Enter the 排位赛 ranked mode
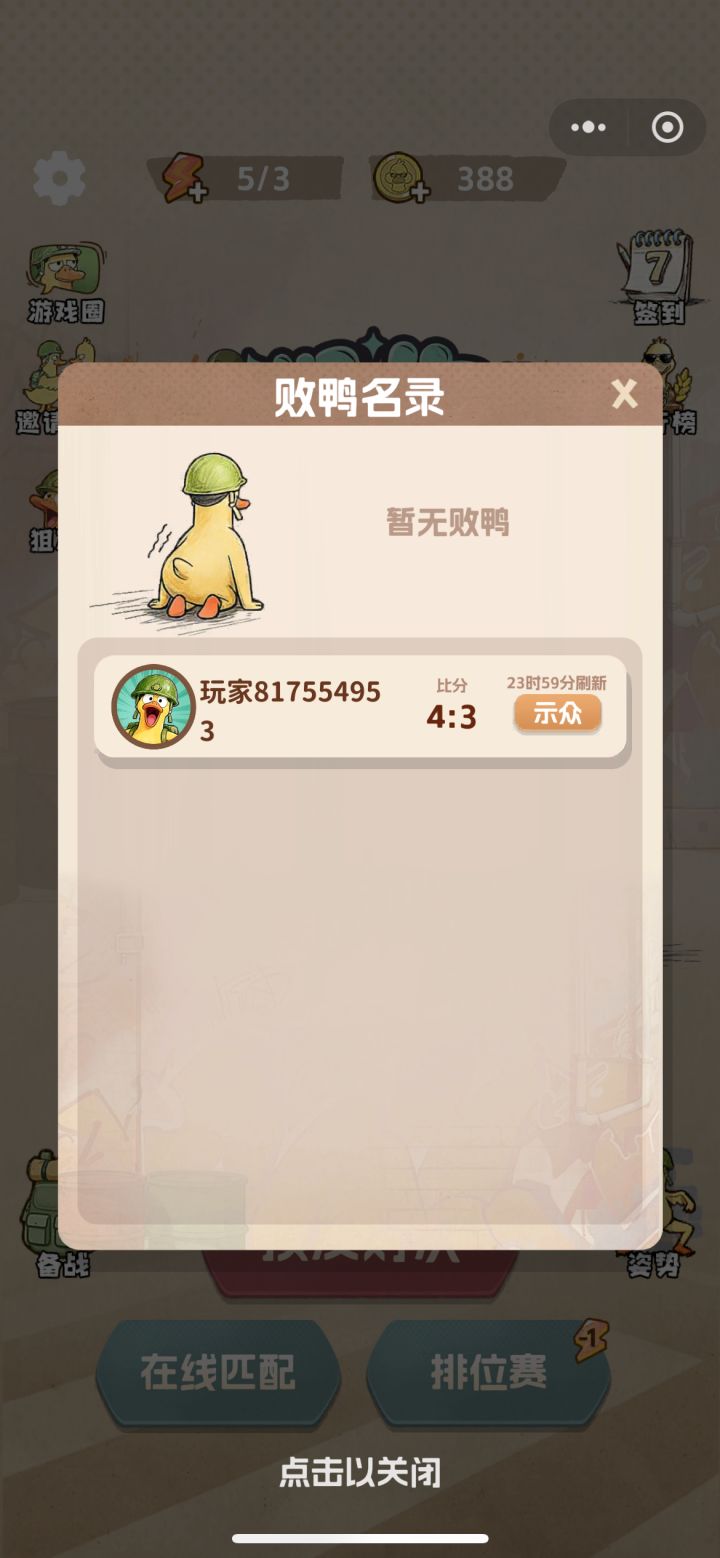The width and height of the screenshot is (720, 1558). 487,1374
